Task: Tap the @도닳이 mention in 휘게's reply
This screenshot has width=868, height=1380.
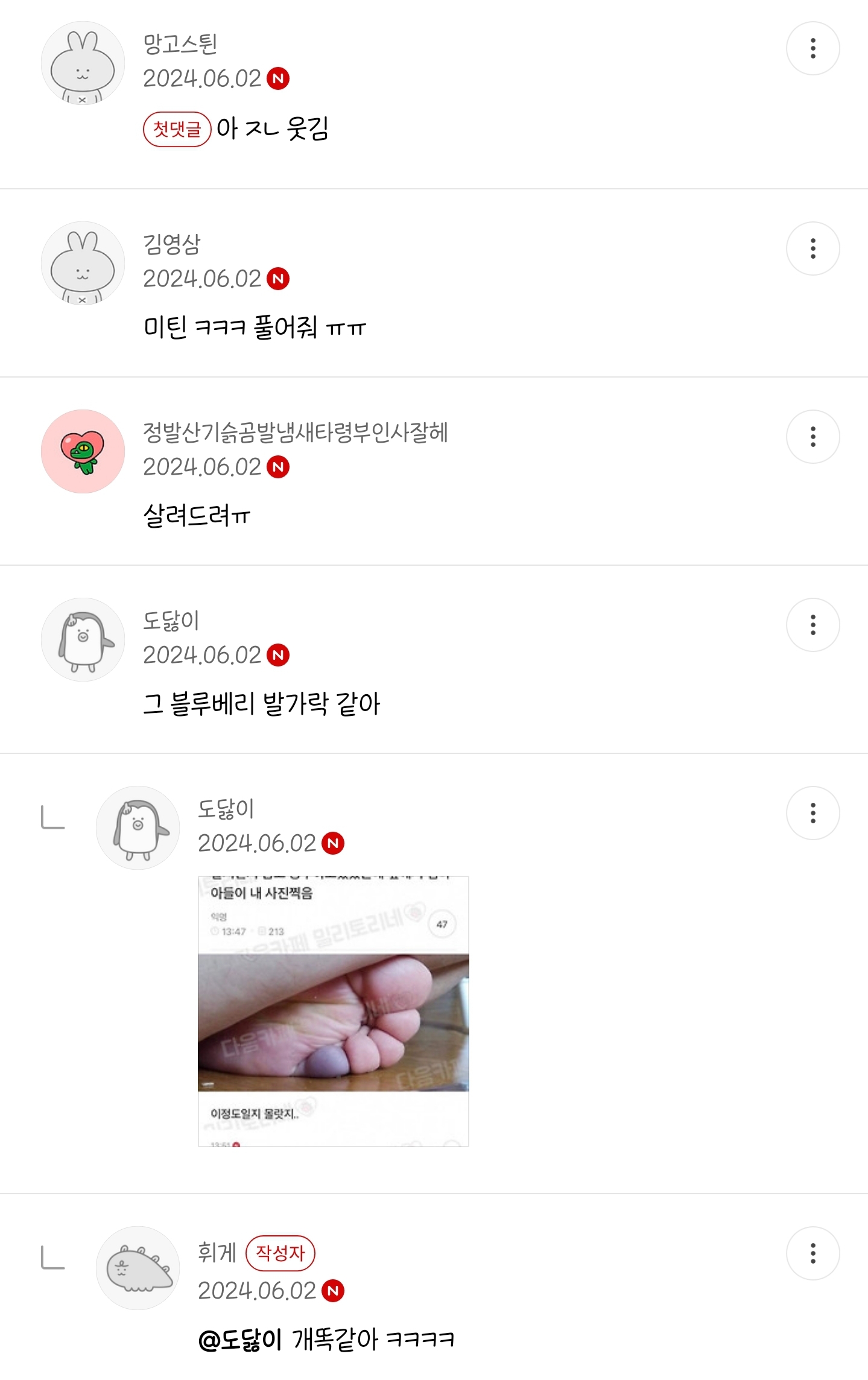Action: (240, 1340)
